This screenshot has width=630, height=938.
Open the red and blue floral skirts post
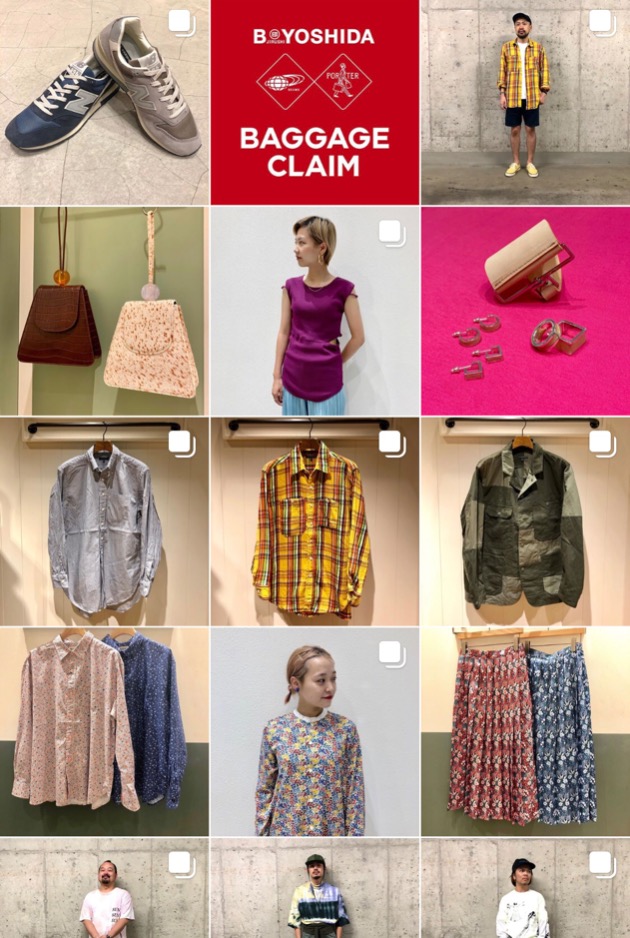click(525, 731)
